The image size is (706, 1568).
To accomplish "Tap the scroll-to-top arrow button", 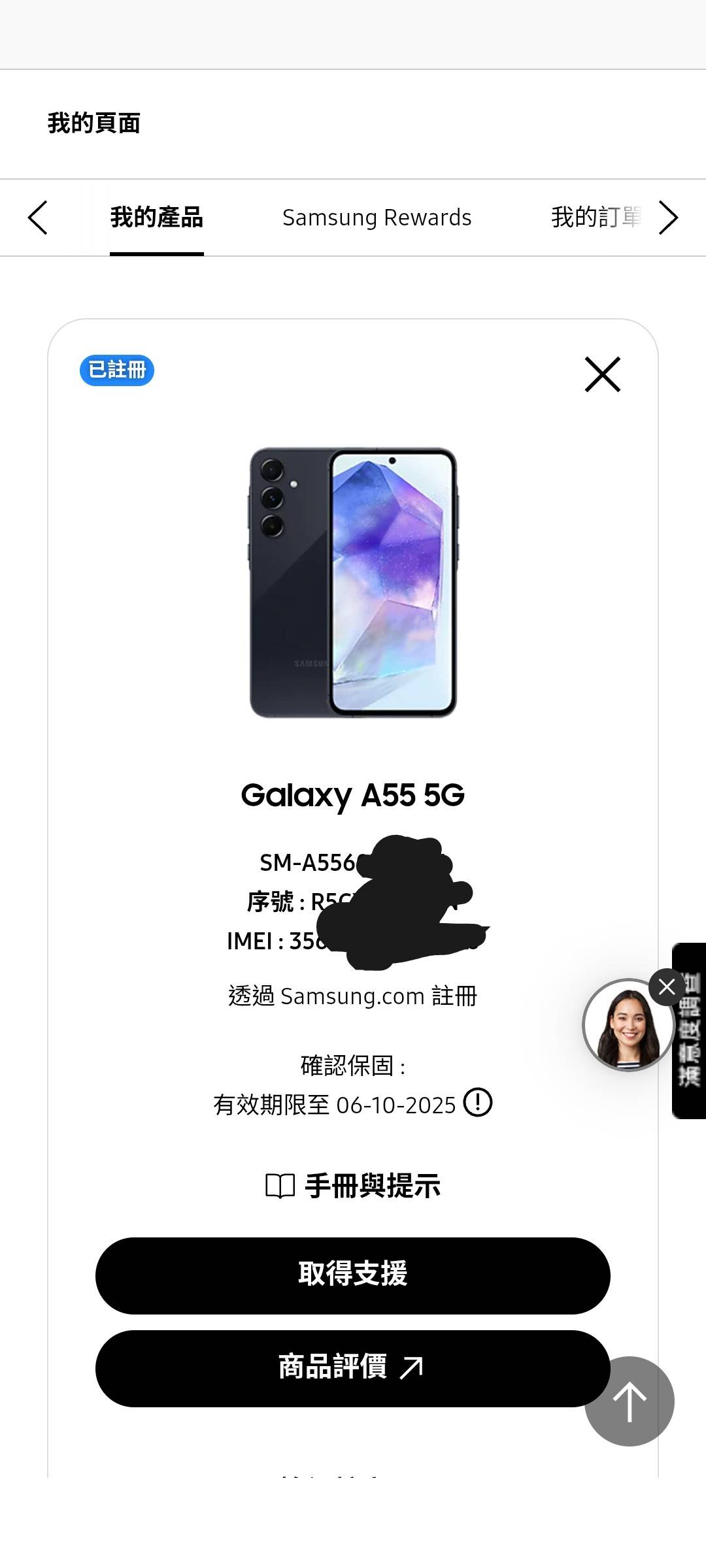I will tap(629, 1401).
